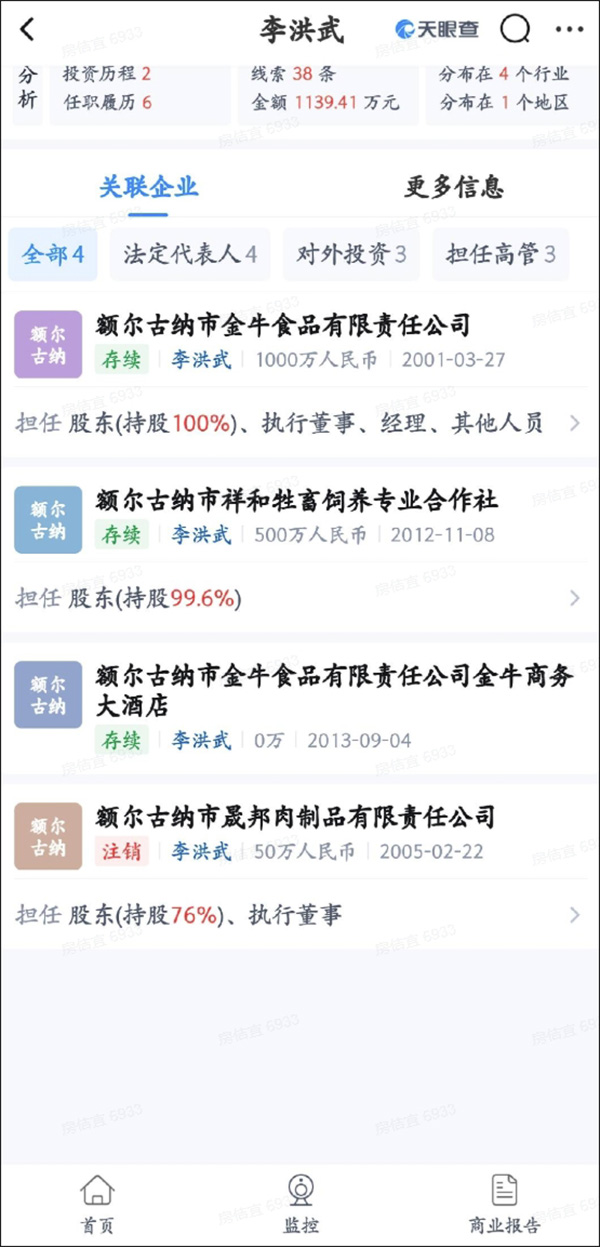The height and width of the screenshot is (1247, 600).
Task: Open 金牛商务大酒店 company card
Action: 334,691
